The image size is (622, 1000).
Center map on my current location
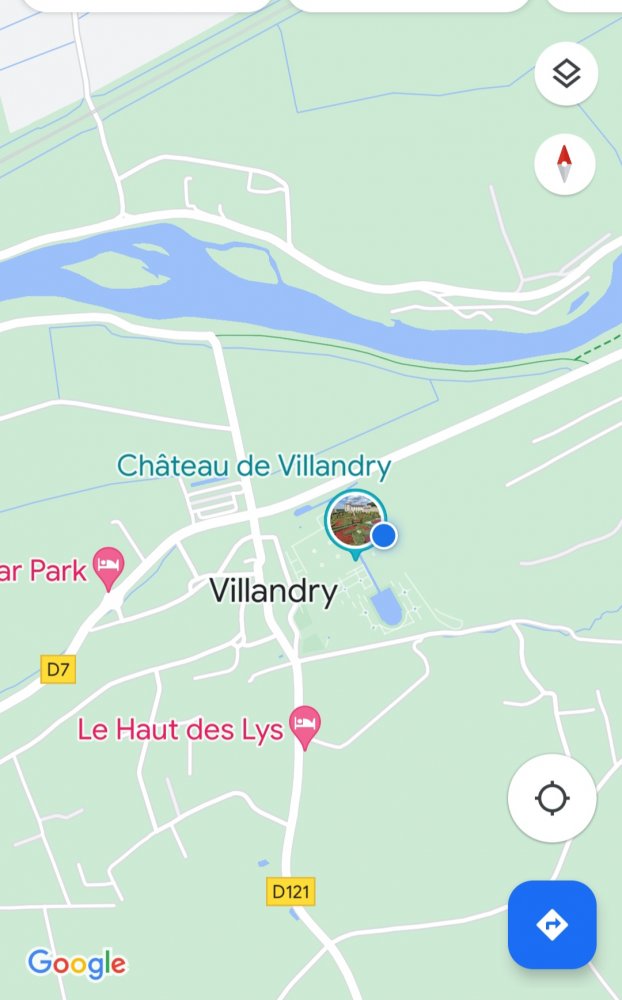click(x=552, y=799)
